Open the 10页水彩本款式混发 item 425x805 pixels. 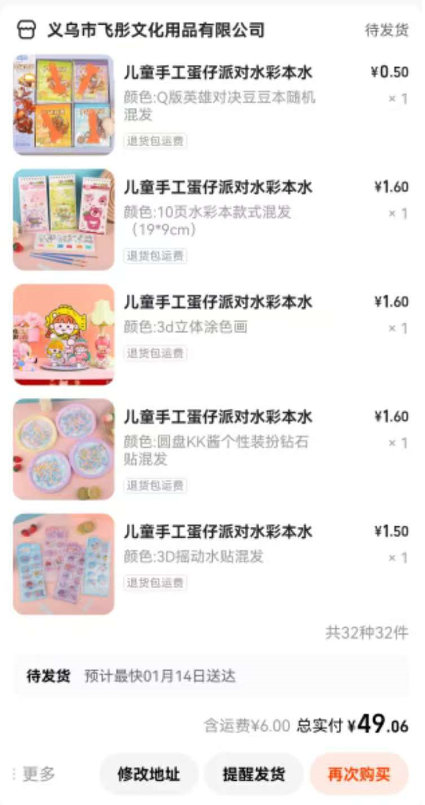[x=211, y=220]
